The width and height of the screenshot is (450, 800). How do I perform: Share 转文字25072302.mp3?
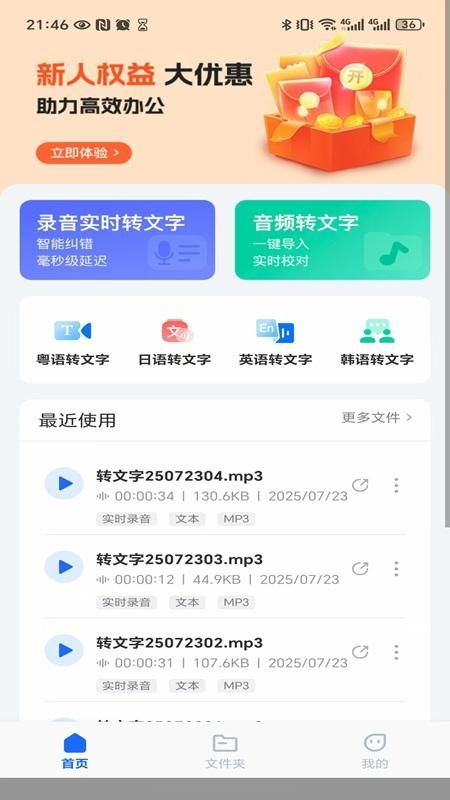point(360,652)
